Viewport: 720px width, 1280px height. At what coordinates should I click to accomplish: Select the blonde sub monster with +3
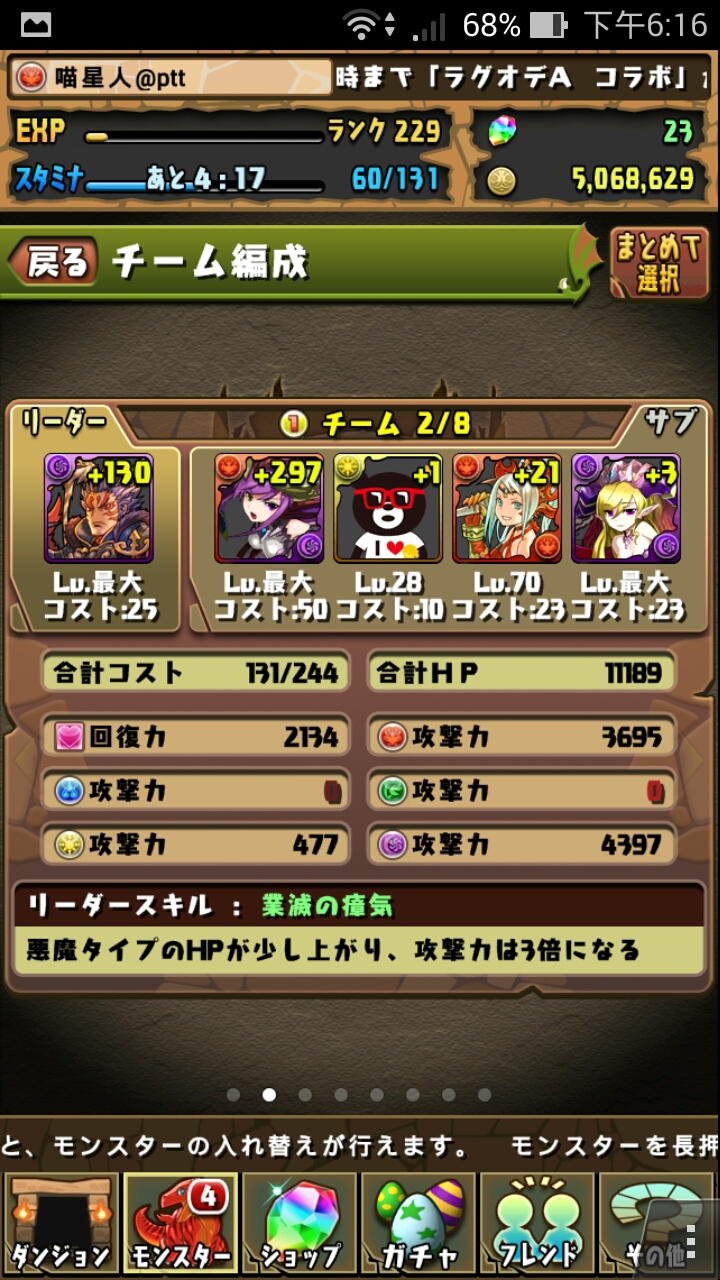626,508
